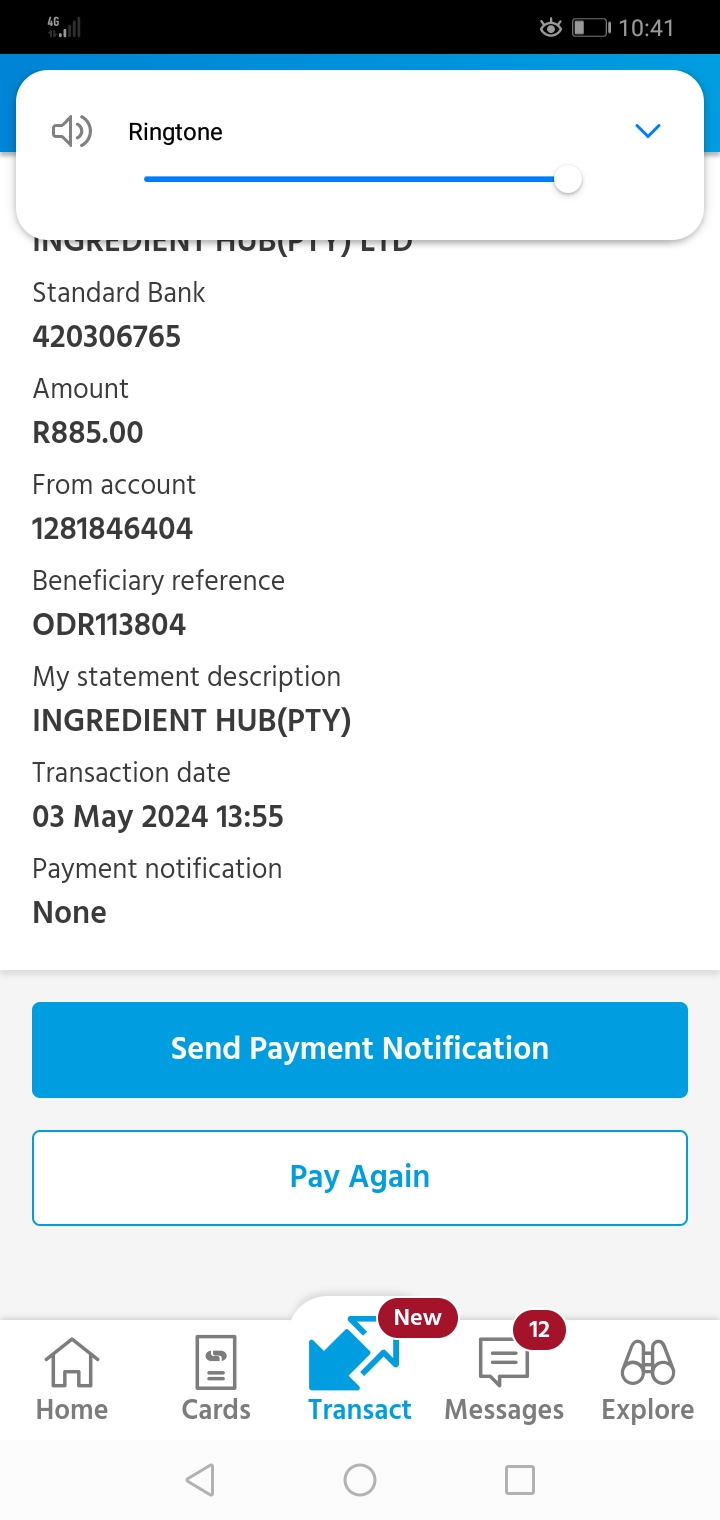Open Messages with 12 unread
Image resolution: width=720 pixels, height=1520 pixels.
[504, 1379]
